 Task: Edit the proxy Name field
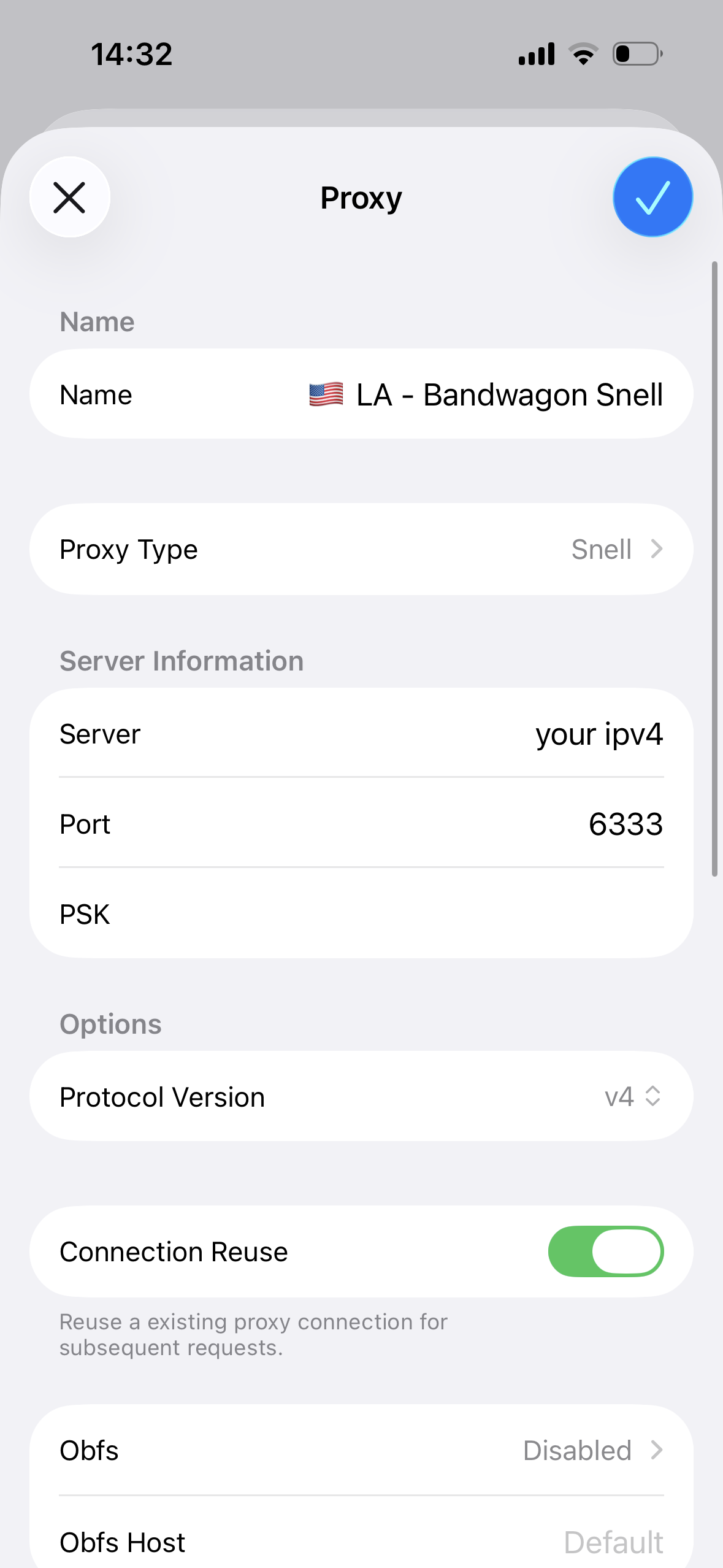(x=484, y=394)
